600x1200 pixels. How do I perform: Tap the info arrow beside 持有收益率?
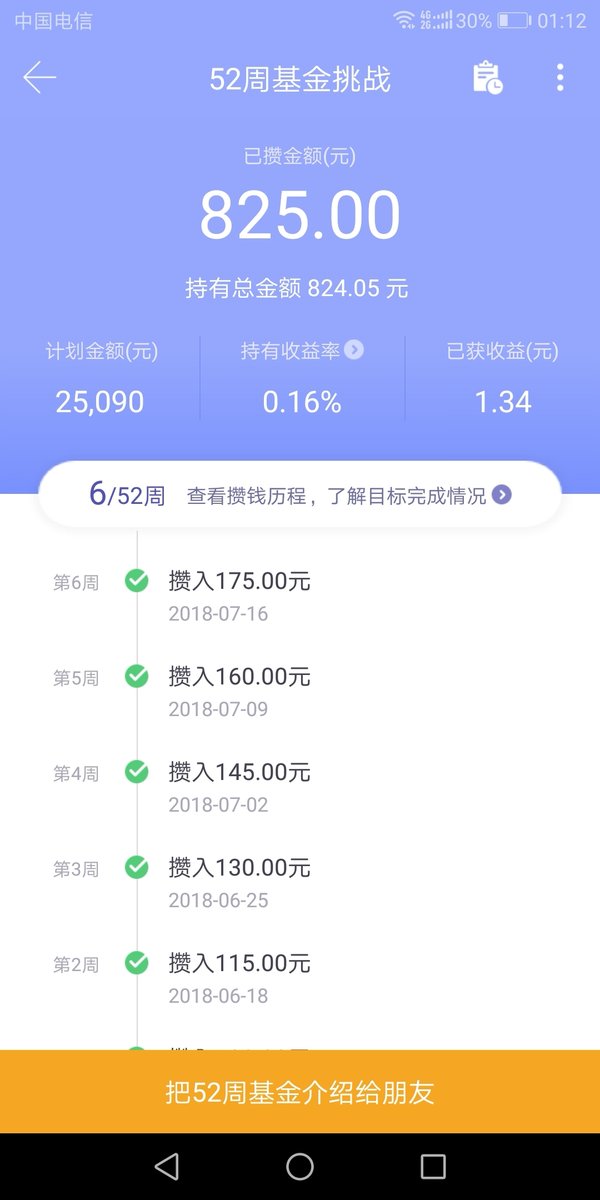pyautogui.click(x=354, y=350)
